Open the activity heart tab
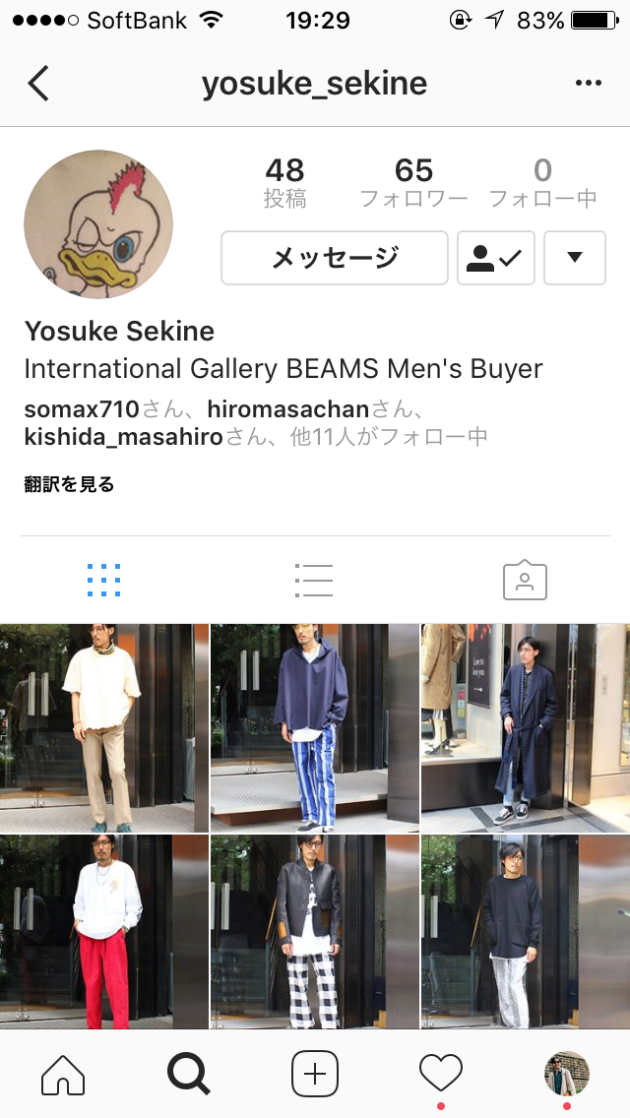 (x=440, y=1073)
